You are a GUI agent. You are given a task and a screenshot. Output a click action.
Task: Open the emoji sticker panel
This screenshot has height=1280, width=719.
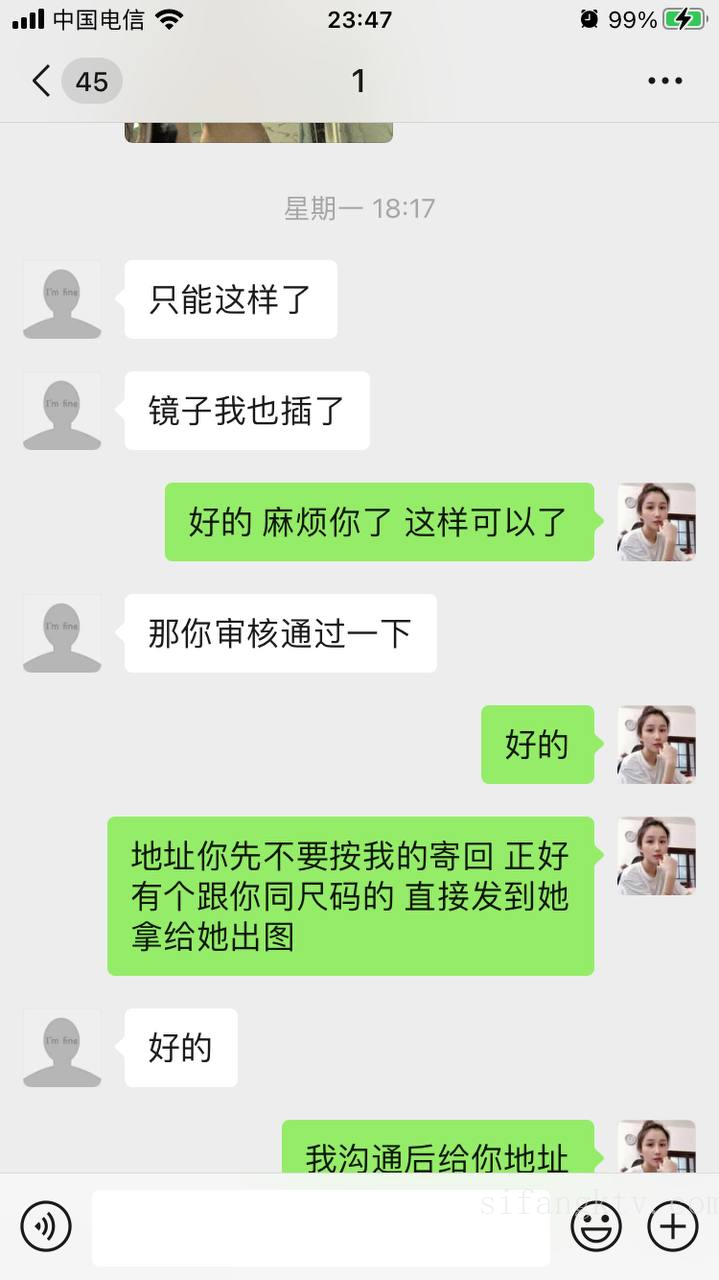pos(596,1227)
